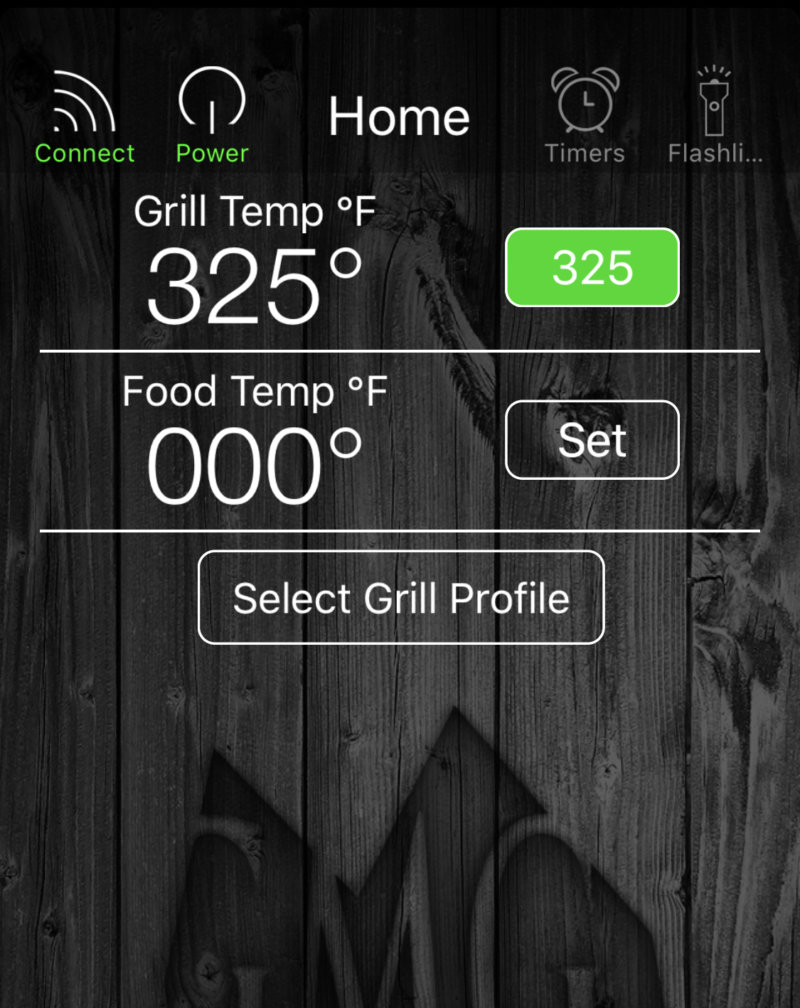
Task: Choose Select Grill Profile
Action: [401, 597]
